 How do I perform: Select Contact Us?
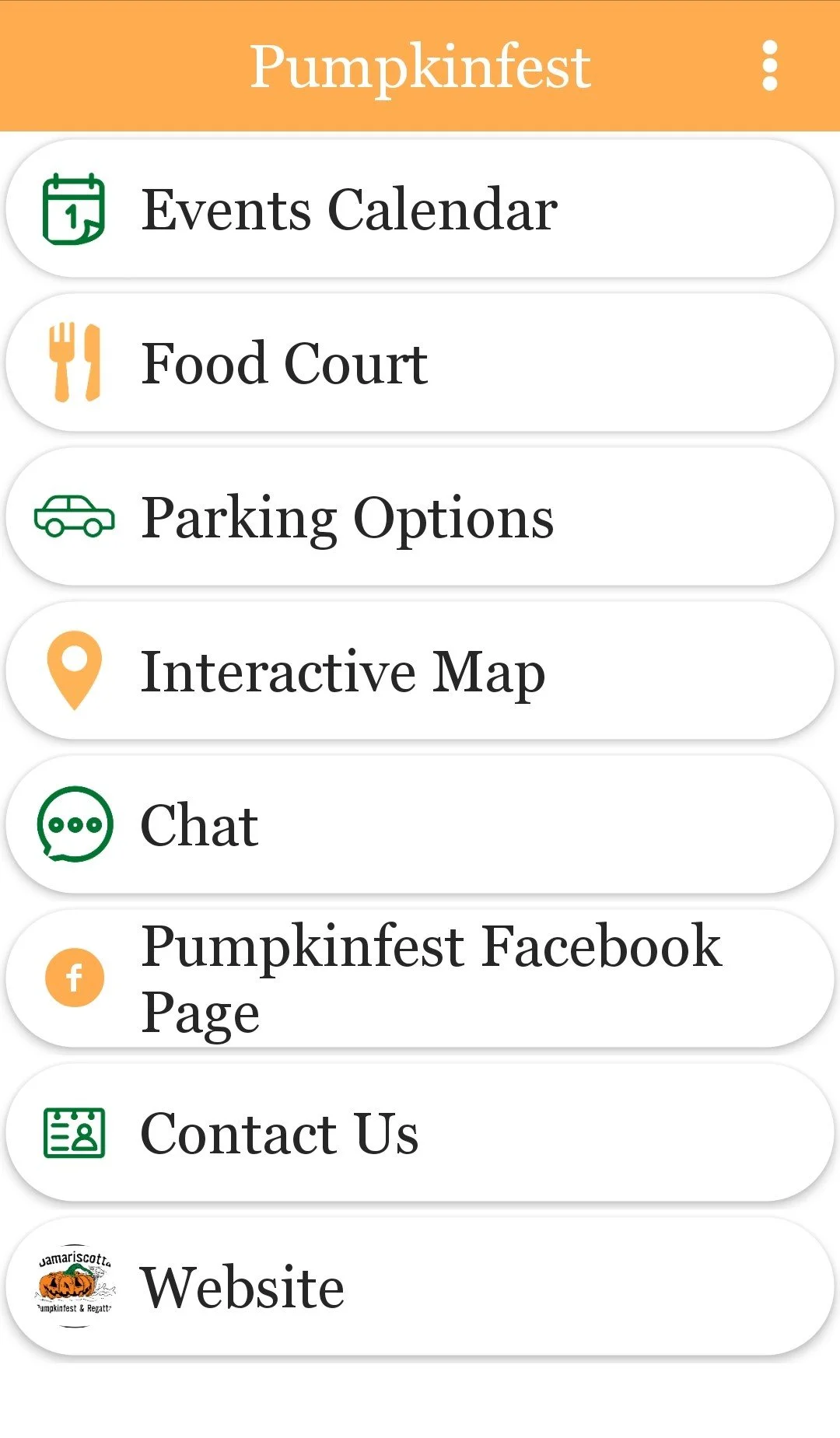tap(420, 1133)
